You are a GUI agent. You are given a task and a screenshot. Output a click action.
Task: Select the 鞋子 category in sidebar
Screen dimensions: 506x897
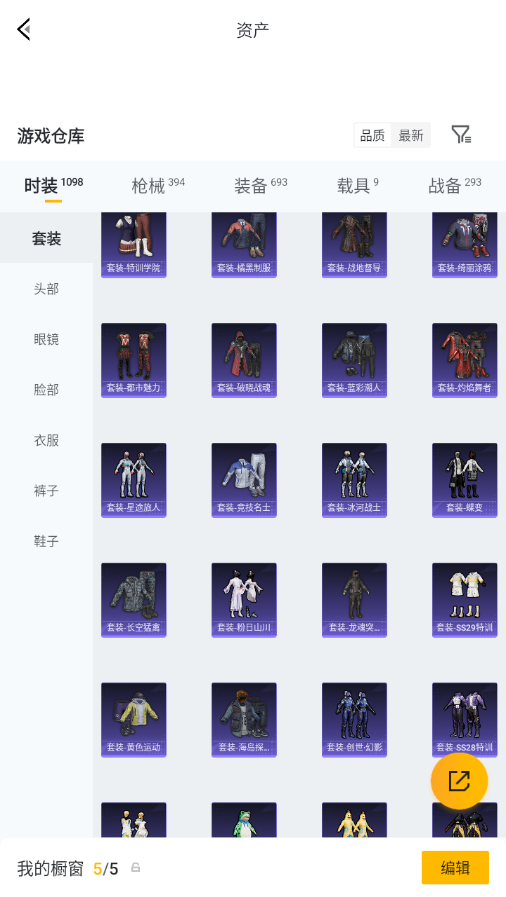[x=46, y=541]
